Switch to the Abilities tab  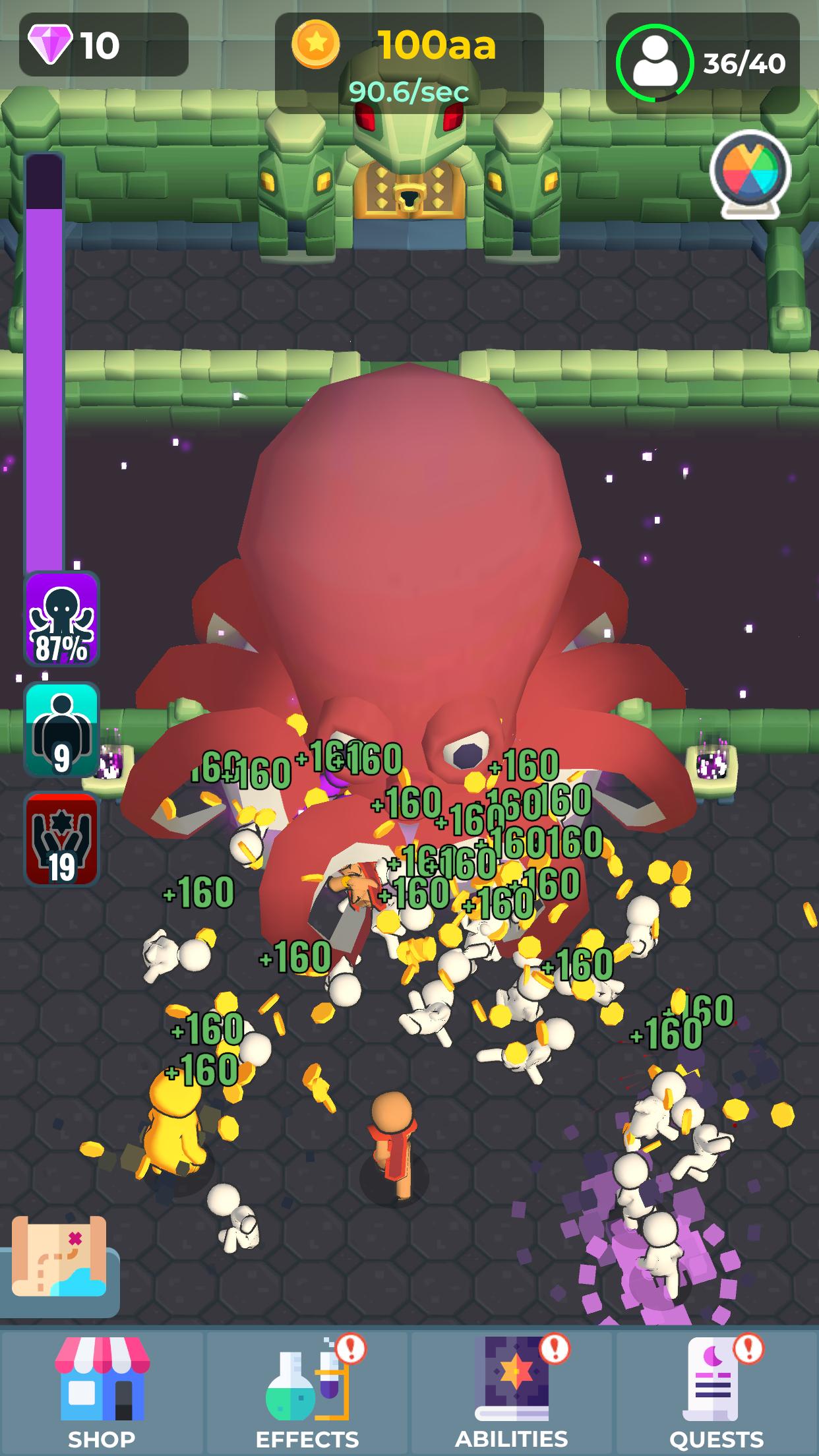pos(512,1393)
